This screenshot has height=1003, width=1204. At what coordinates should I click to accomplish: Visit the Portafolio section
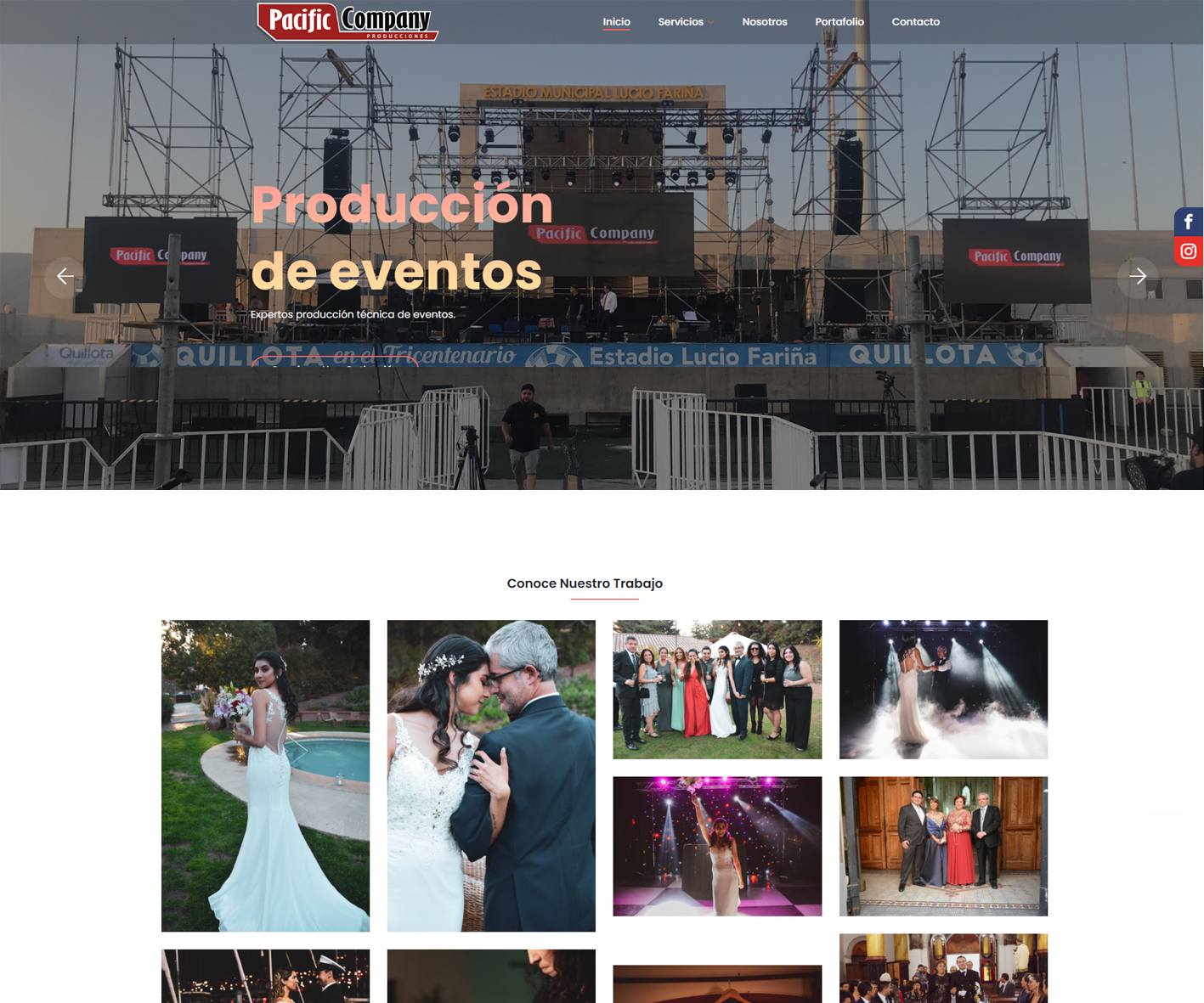pyautogui.click(x=839, y=22)
